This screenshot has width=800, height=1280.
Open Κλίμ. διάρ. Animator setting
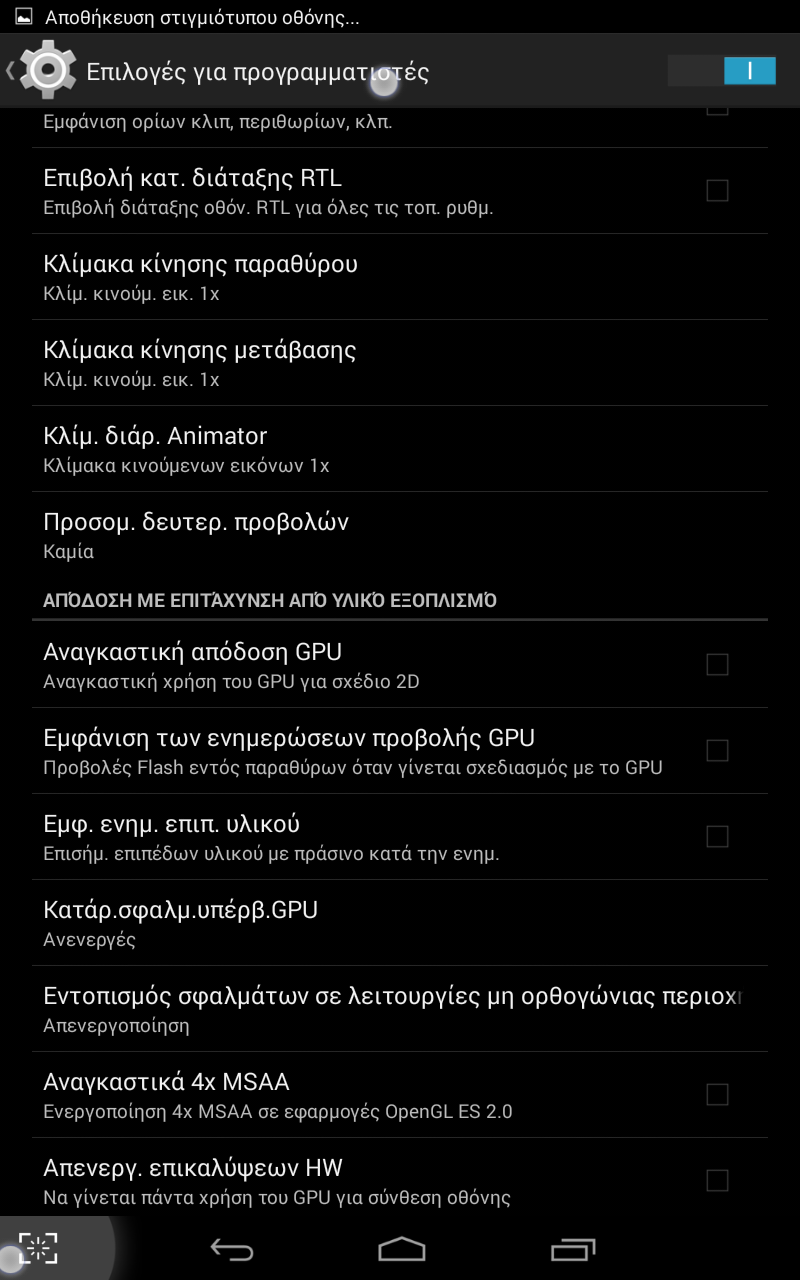[x=400, y=449]
